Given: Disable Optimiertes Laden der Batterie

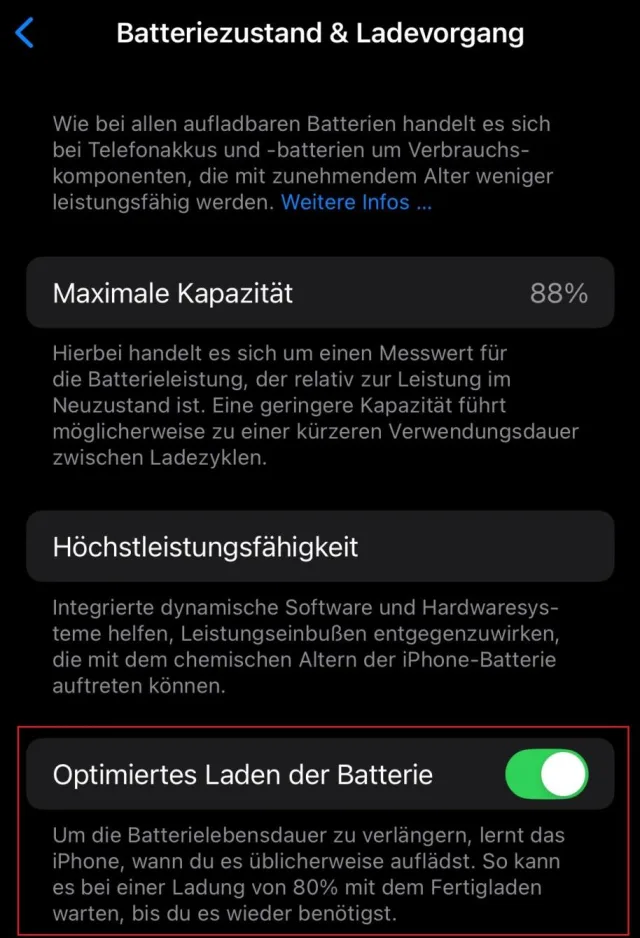Looking at the screenshot, I should click(546, 774).
